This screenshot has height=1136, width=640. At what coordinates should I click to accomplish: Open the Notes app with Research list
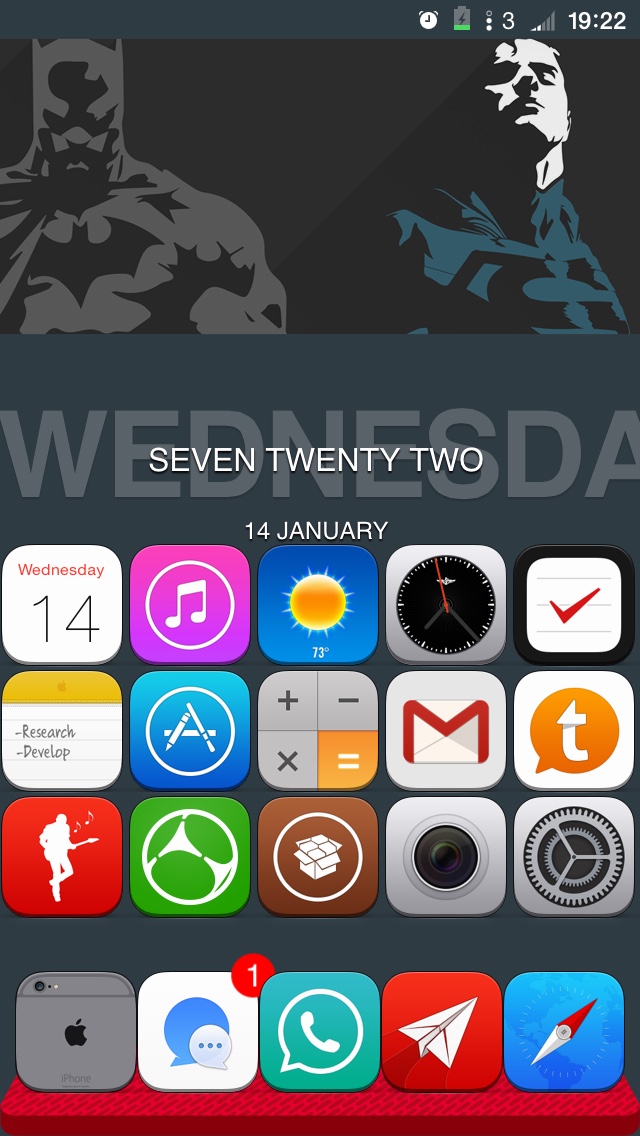click(62, 730)
